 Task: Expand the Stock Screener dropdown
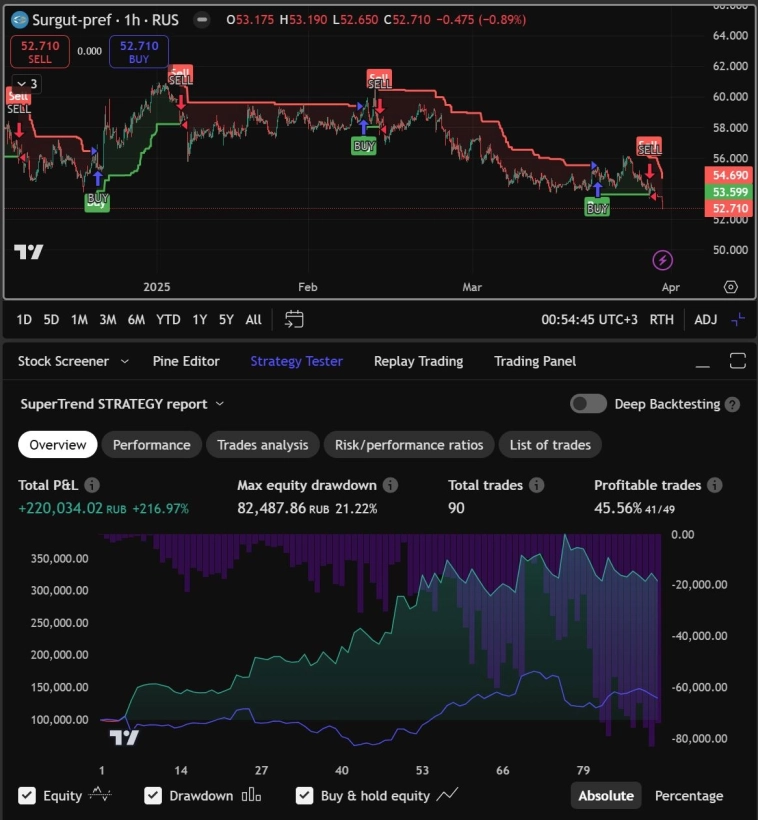tap(125, 361)
